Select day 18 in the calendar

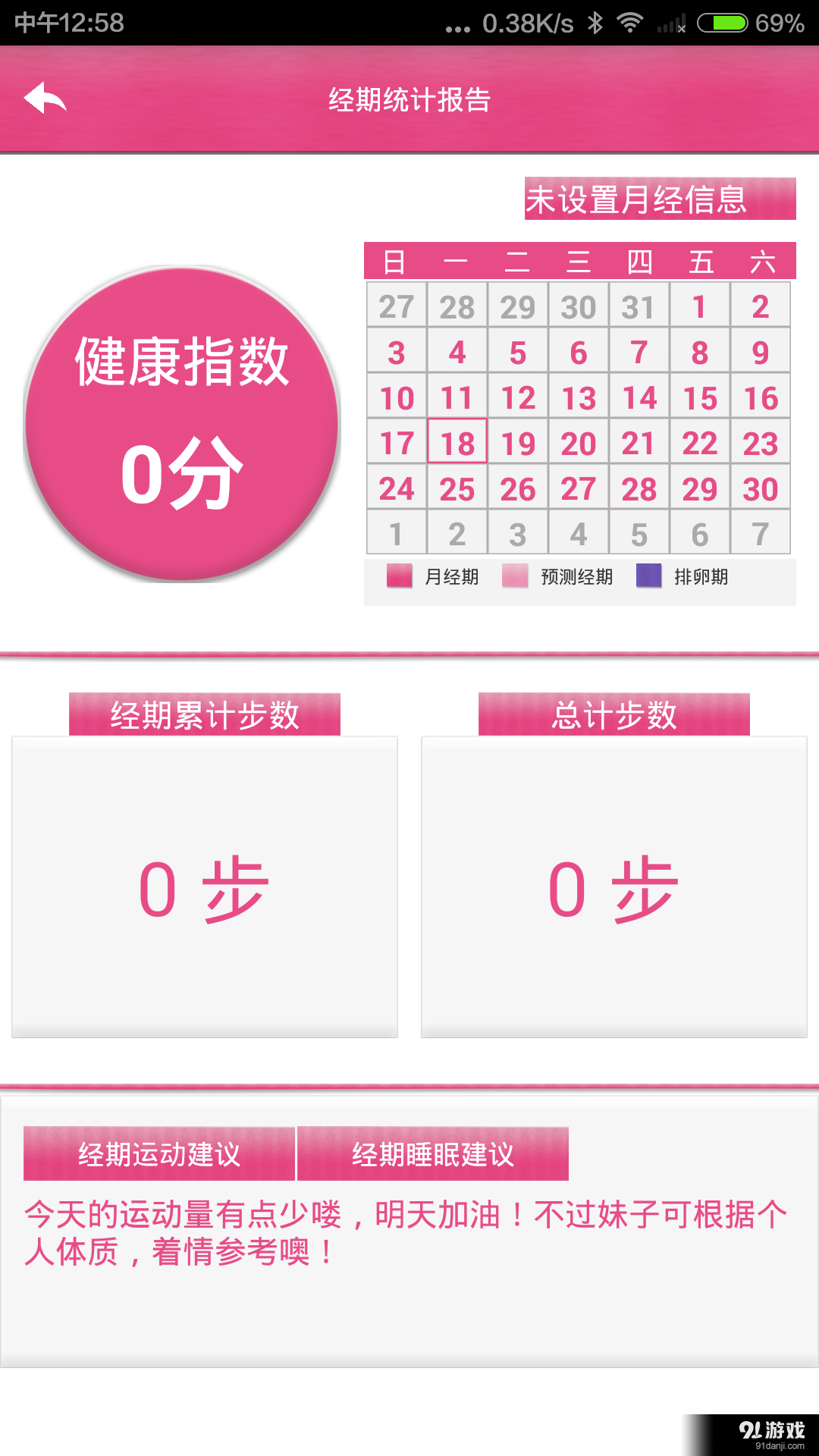tap(457, 443)
